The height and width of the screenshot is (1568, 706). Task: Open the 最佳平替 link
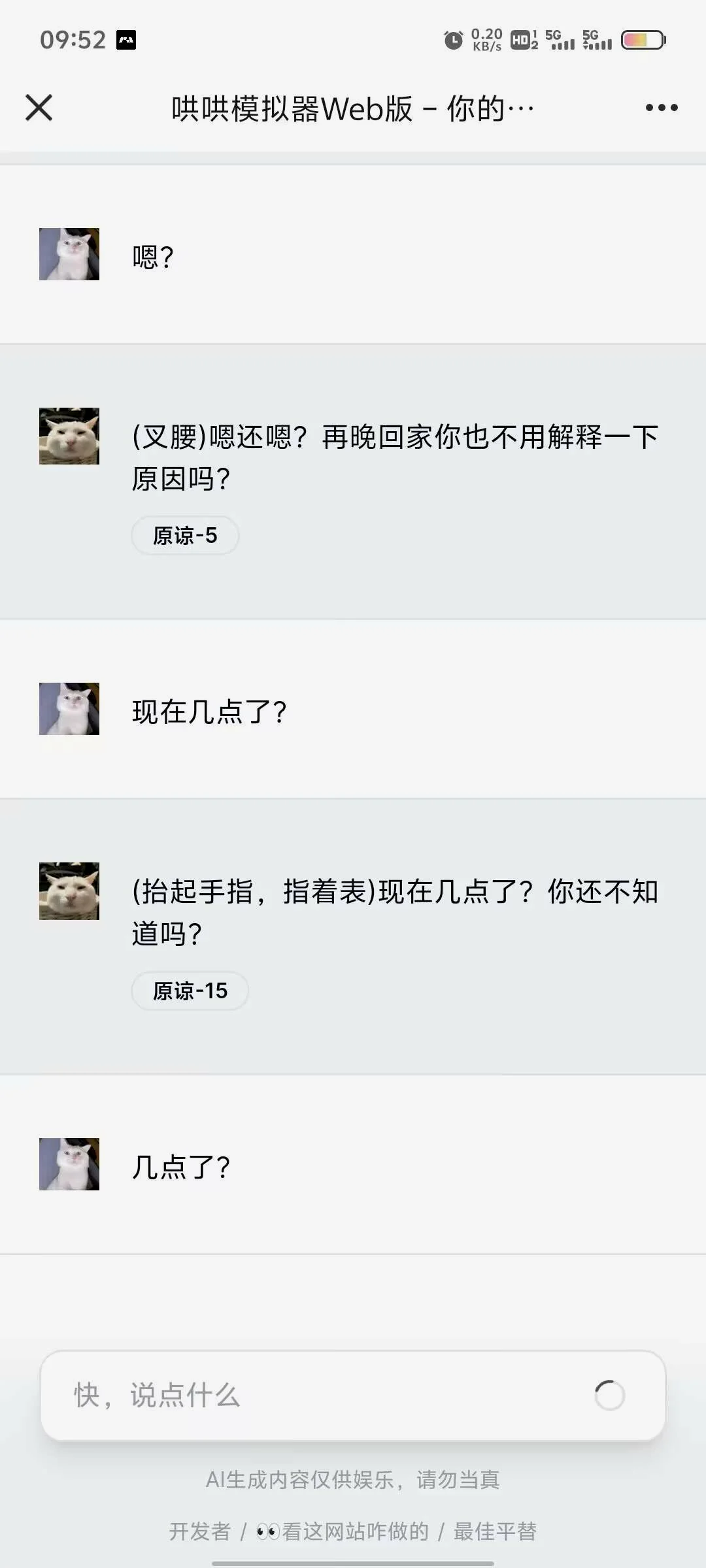tap(495, 1531)
